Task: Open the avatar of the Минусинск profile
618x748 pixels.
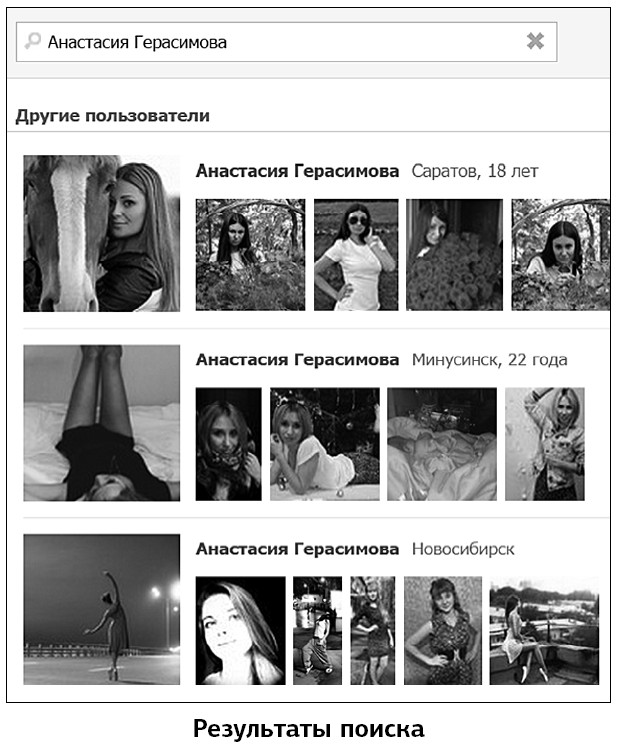Action: [102, 422]
